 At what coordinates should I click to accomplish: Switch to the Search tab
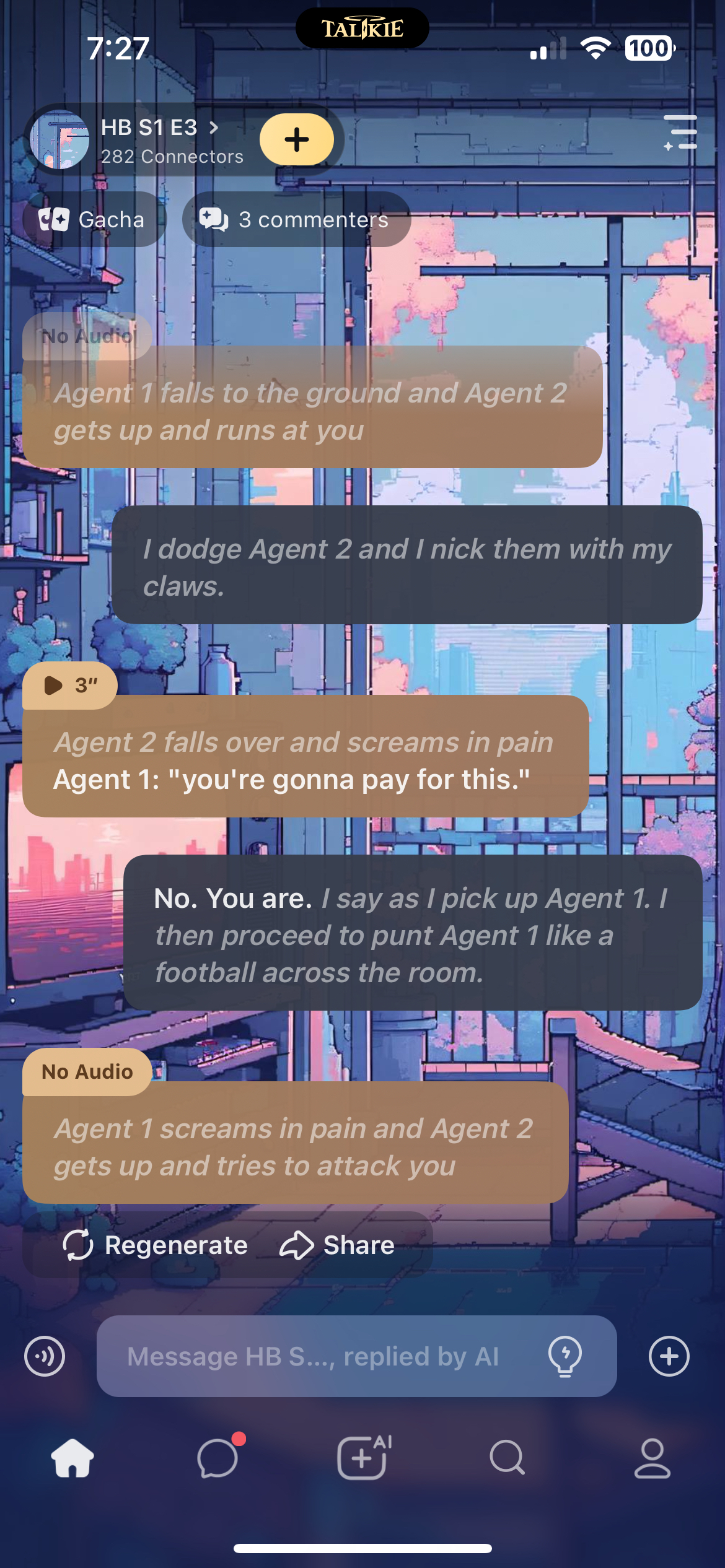pos(507,1458)
